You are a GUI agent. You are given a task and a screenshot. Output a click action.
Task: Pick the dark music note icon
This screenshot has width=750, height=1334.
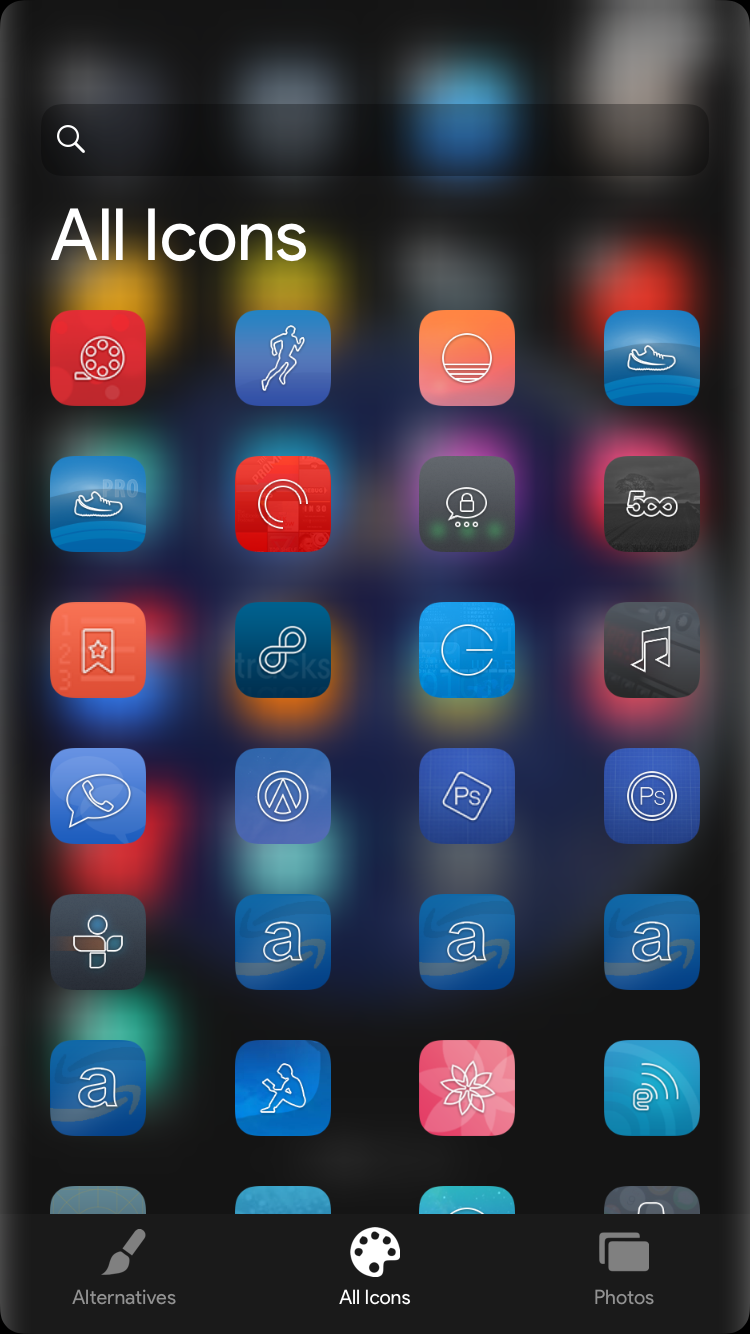652,650
